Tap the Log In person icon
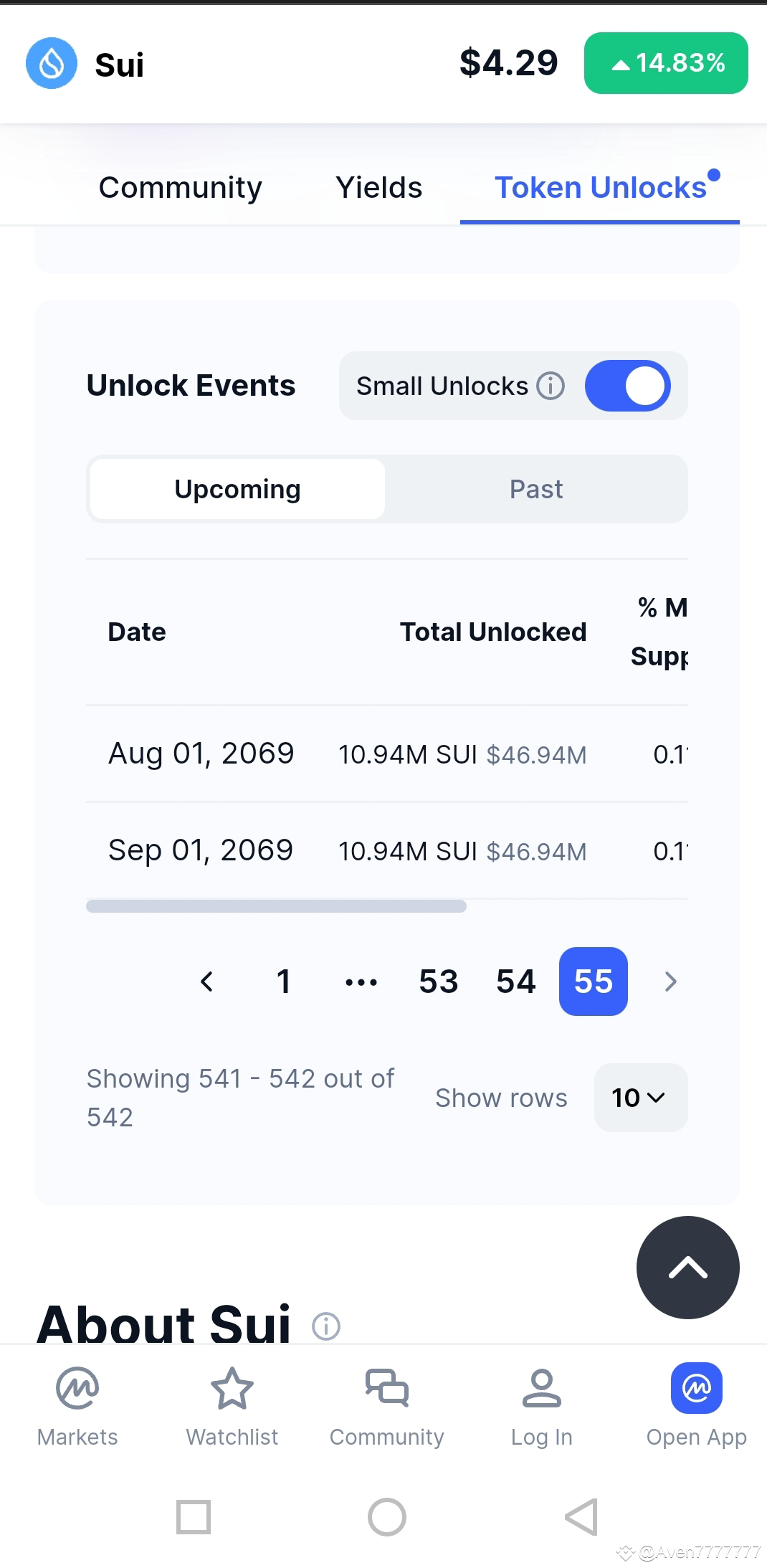This screenshot has height=1568, width=767. 541,1387
